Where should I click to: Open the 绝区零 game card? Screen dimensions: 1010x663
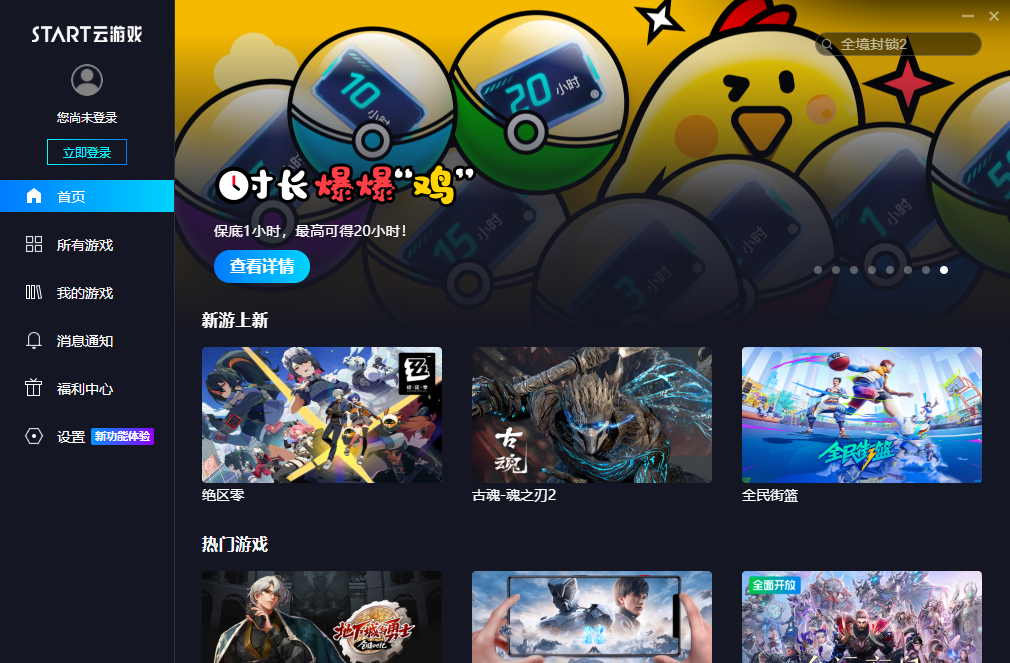click(x=322, y=415)
